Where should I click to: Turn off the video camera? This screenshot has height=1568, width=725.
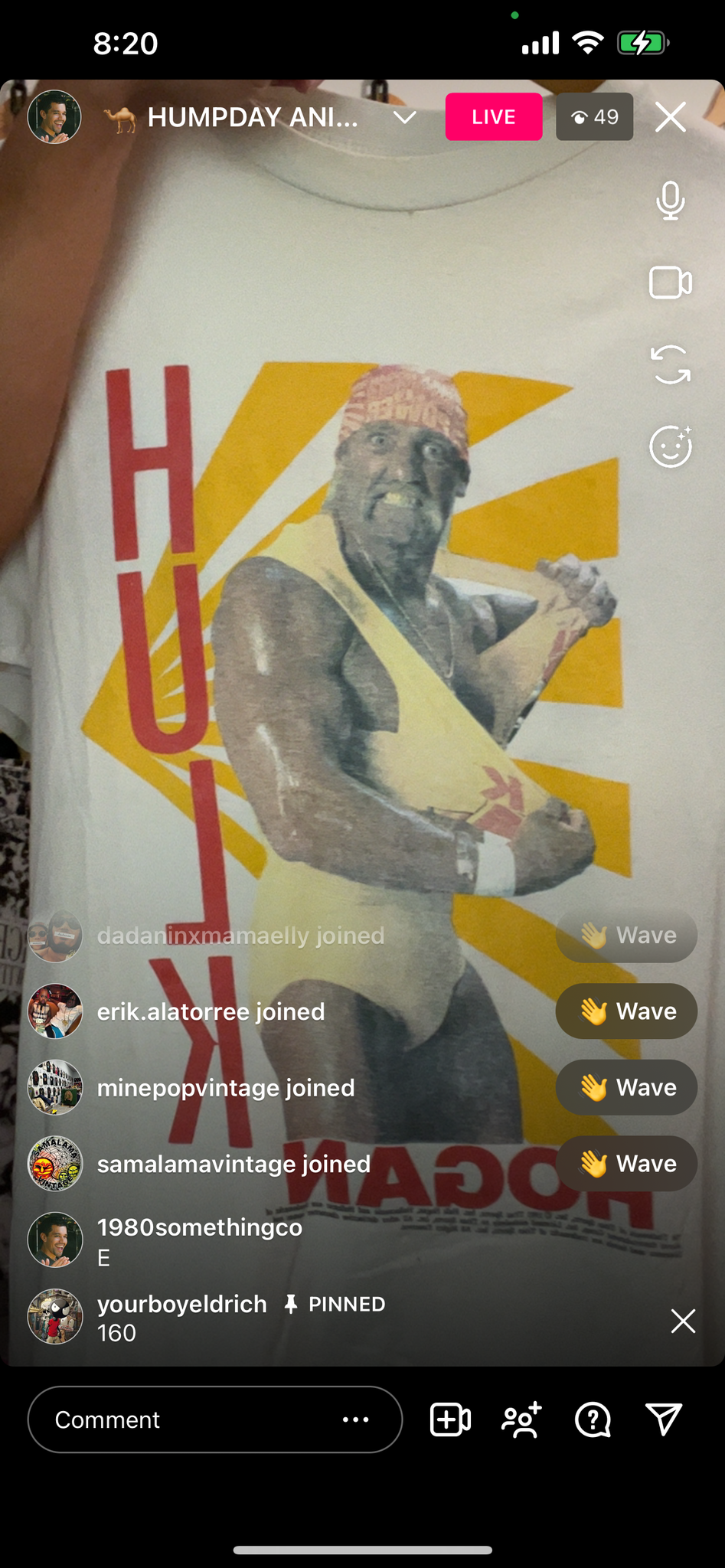[670, 283]
